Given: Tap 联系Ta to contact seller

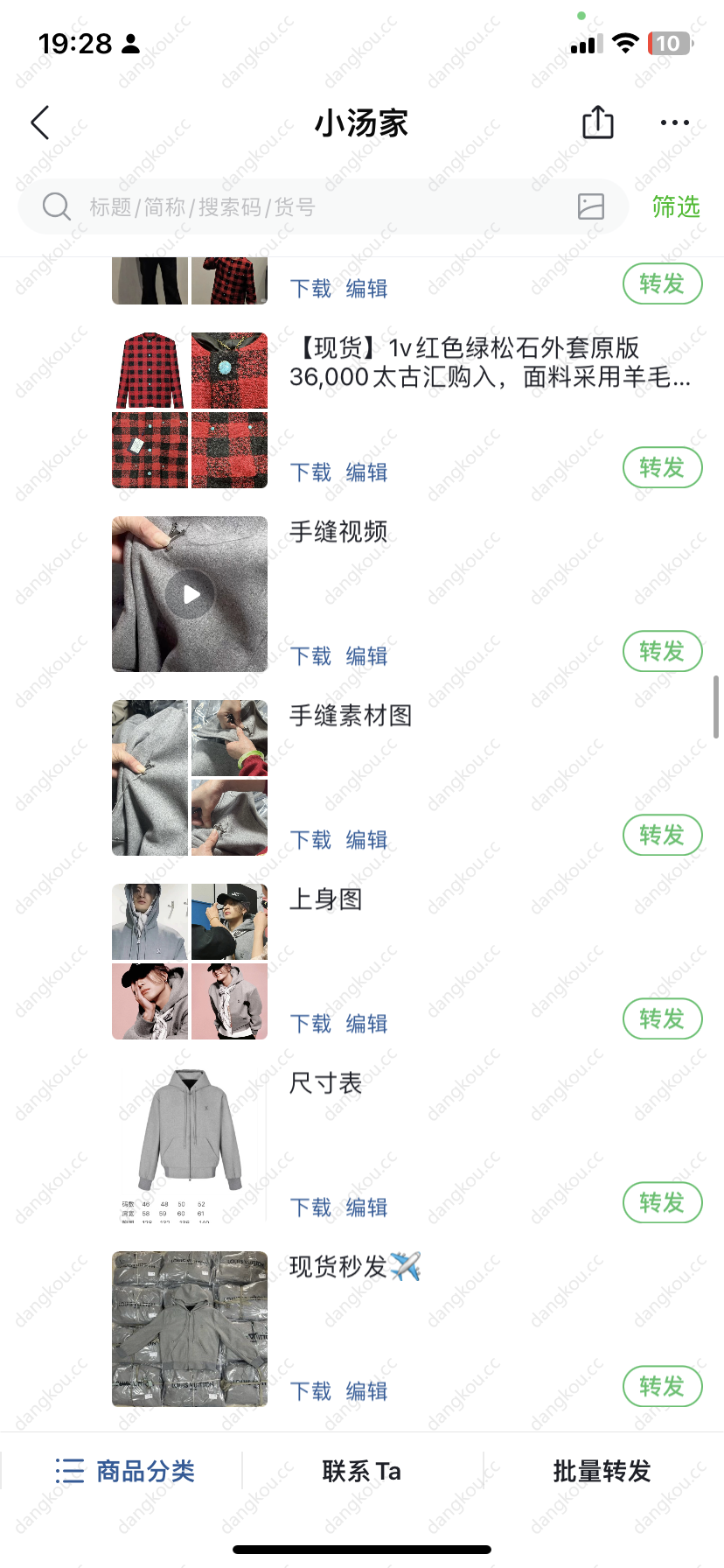Looking at the screenshot, I should (x=362, y=1472).
